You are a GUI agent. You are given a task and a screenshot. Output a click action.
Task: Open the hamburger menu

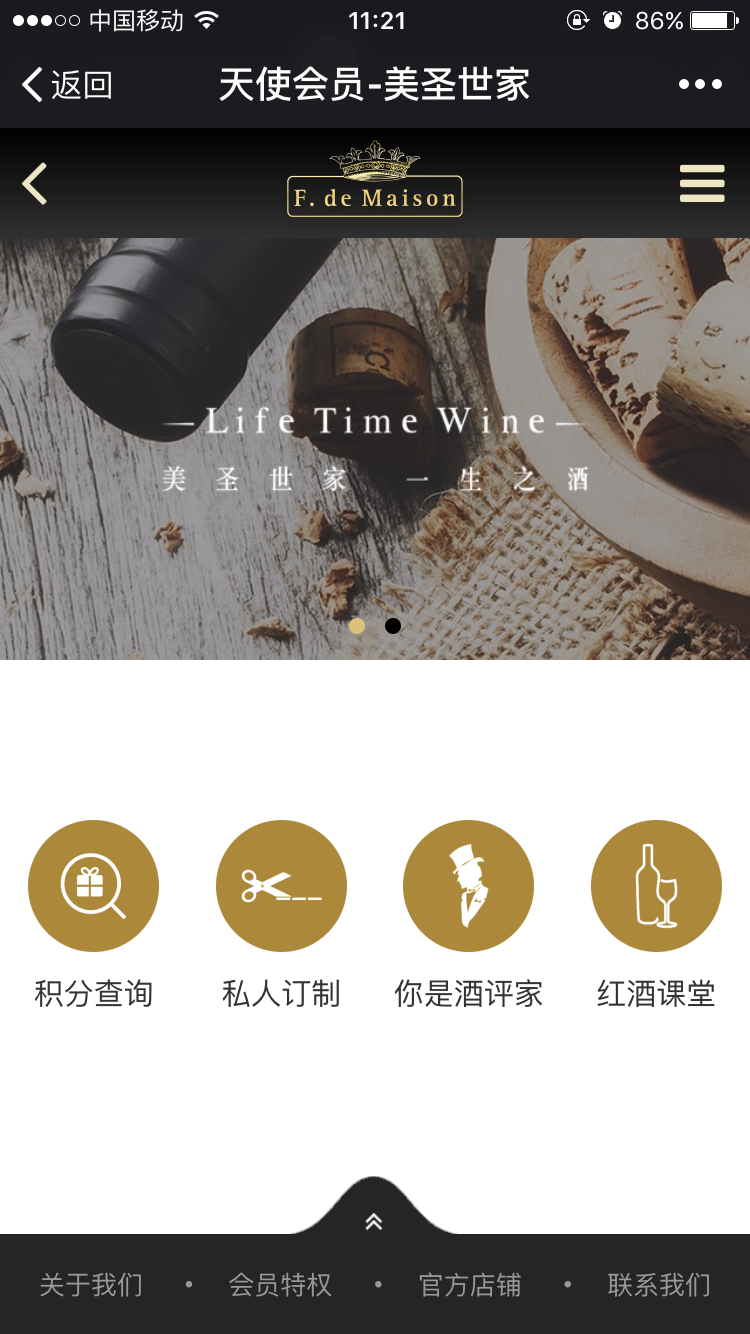click(702, 184)
